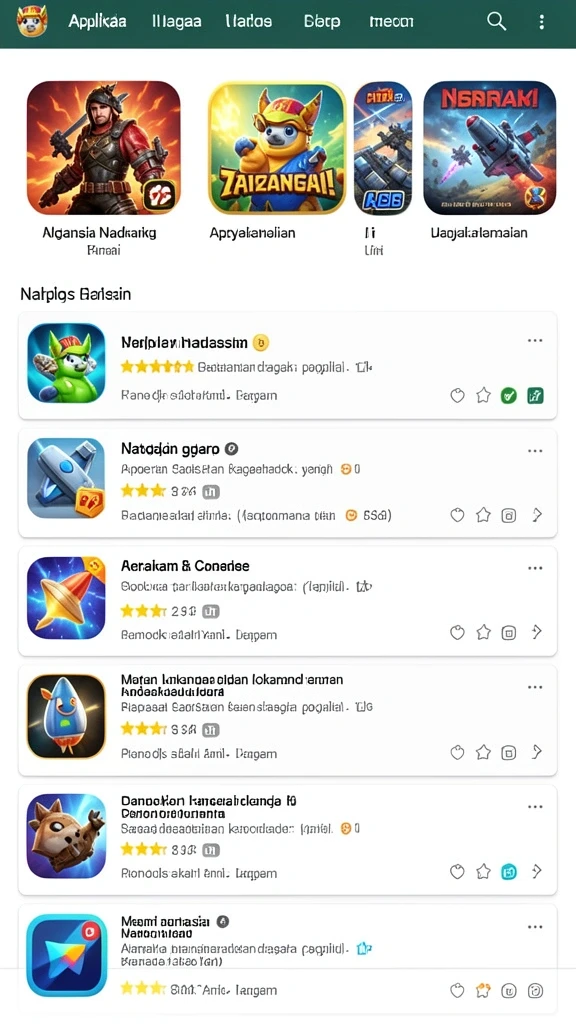
Task: Switch to the Illagaa tab
Action: (x=175, y=21)
